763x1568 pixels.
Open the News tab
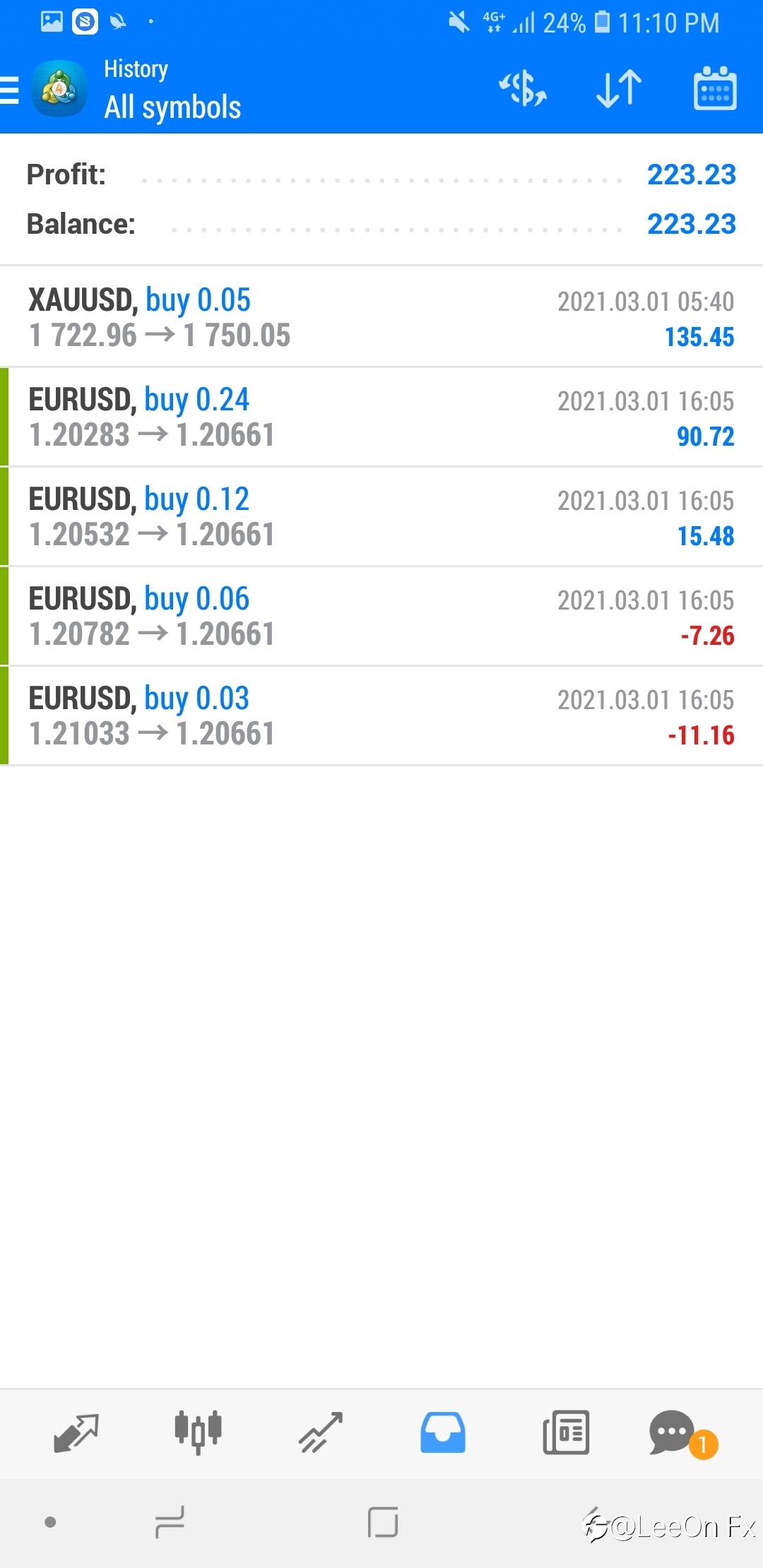pos(565,1432)
